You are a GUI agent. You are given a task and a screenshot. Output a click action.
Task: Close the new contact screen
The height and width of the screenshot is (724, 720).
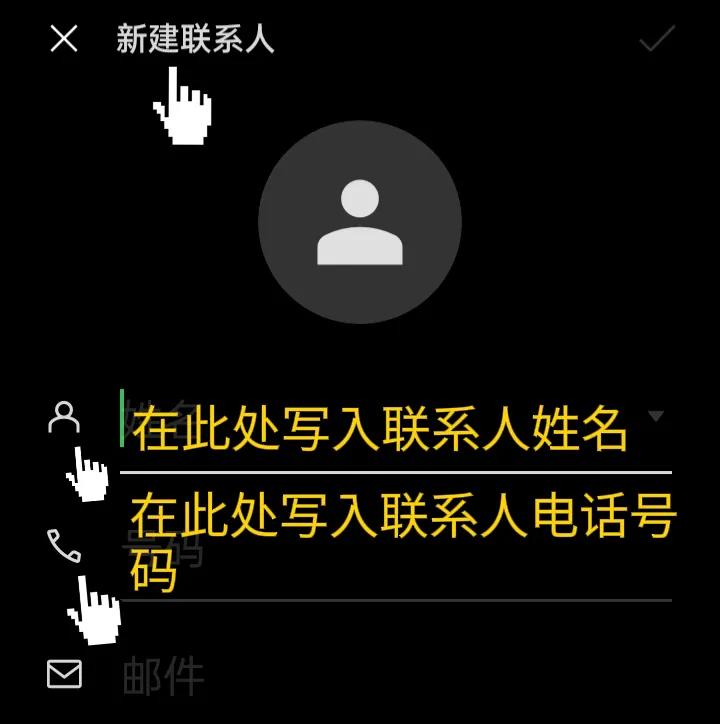point(64,39)
